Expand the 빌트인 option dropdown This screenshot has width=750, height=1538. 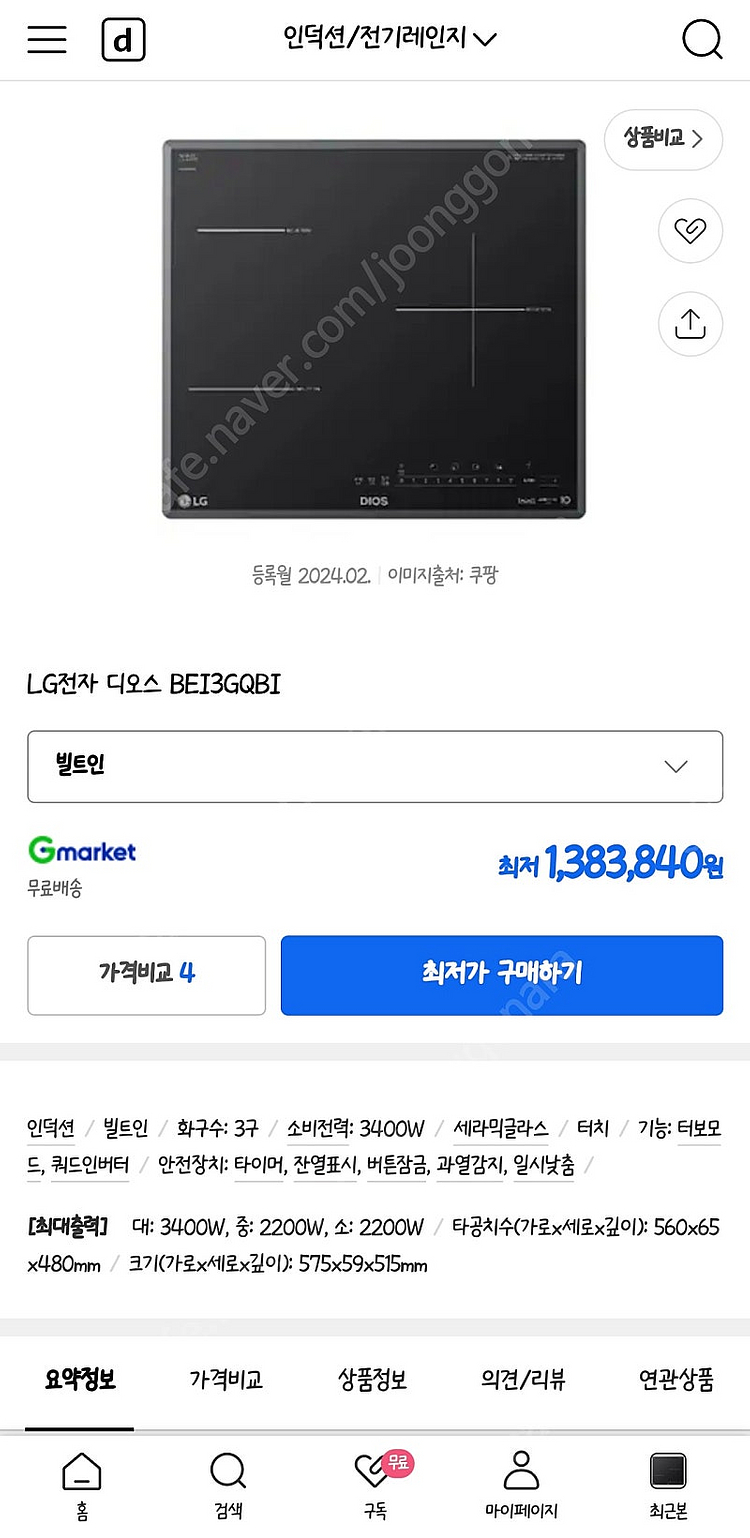pos(375,766)
